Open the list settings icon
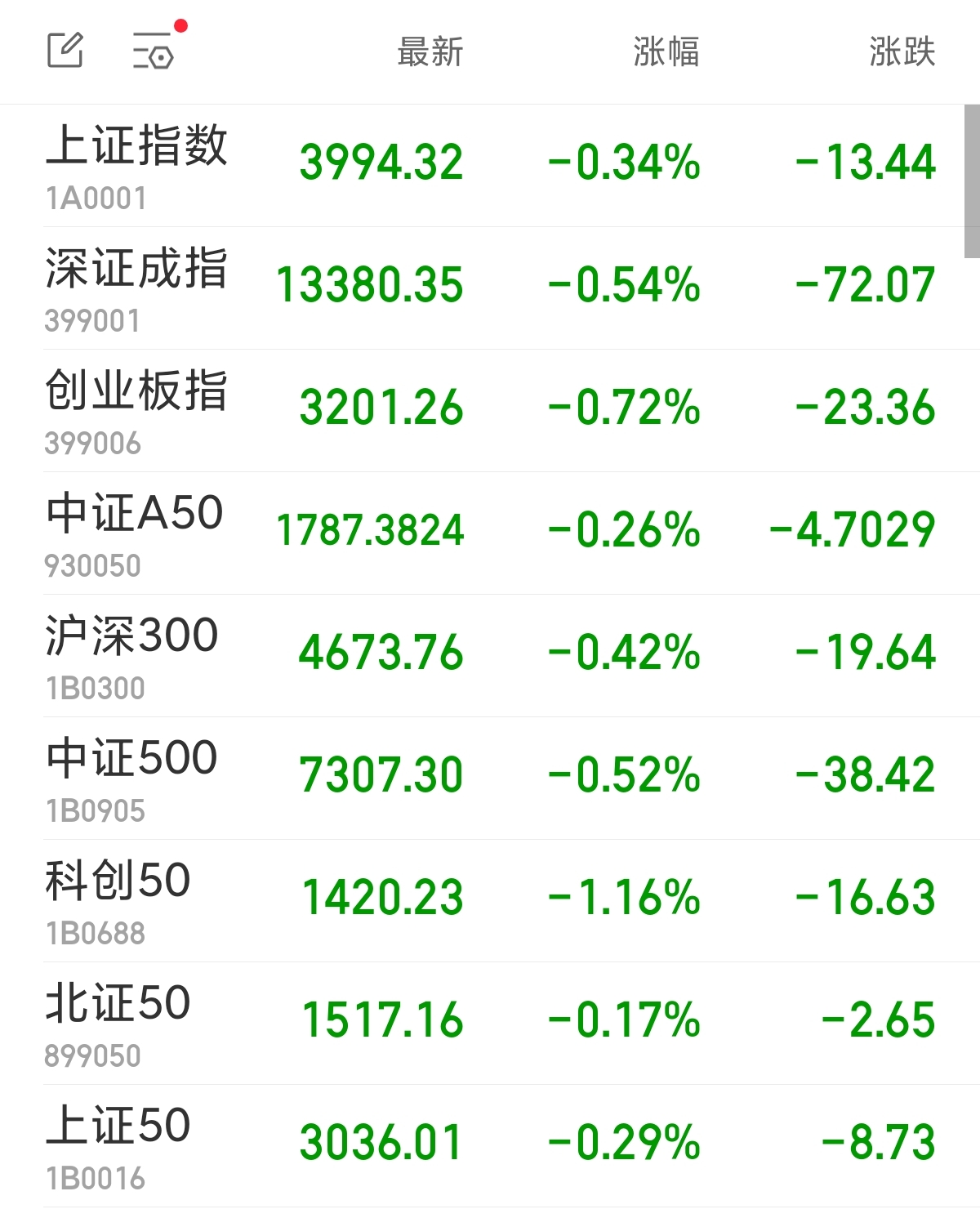Viewport: 980px width, 1218px height. click(x=154, y=51)
